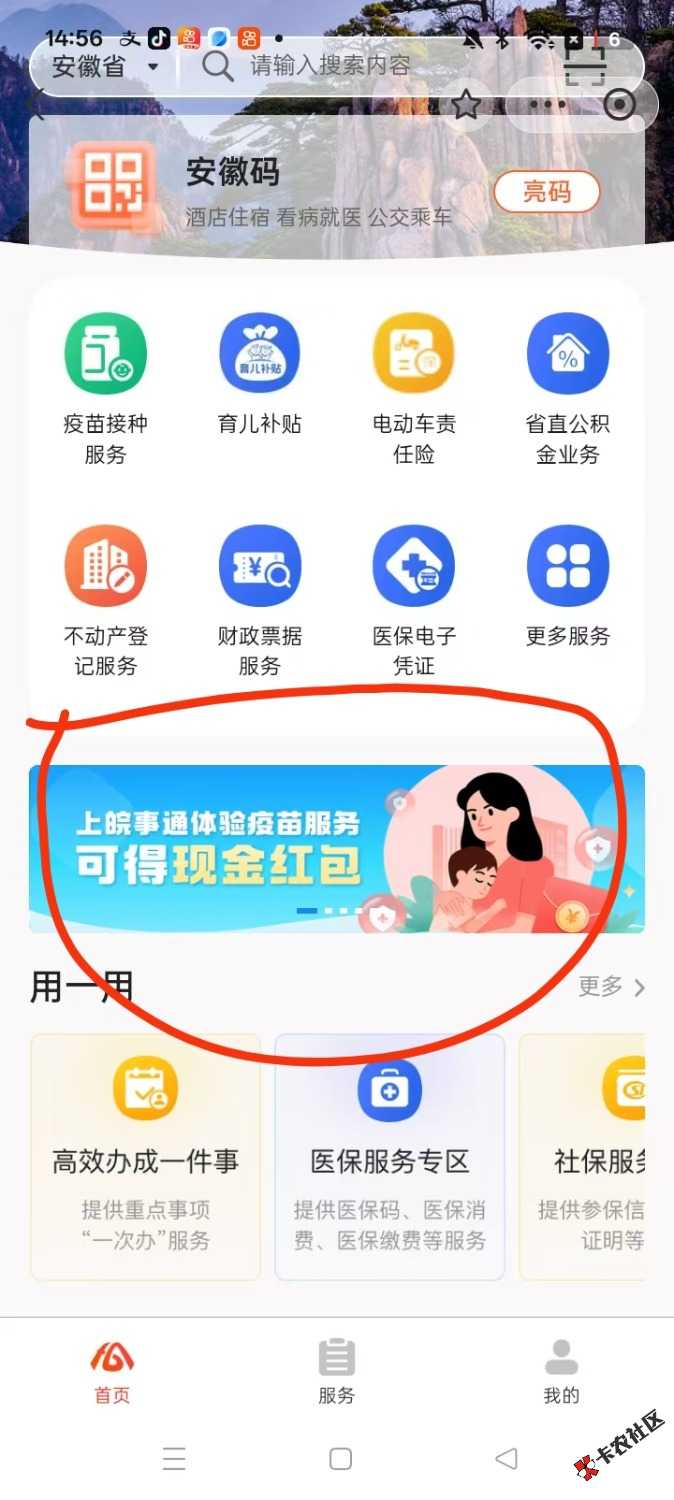Open the 安徽省 region dropdown
Image resolution: width=674 pixels, height=1500 pixels.
click(105, 67)
